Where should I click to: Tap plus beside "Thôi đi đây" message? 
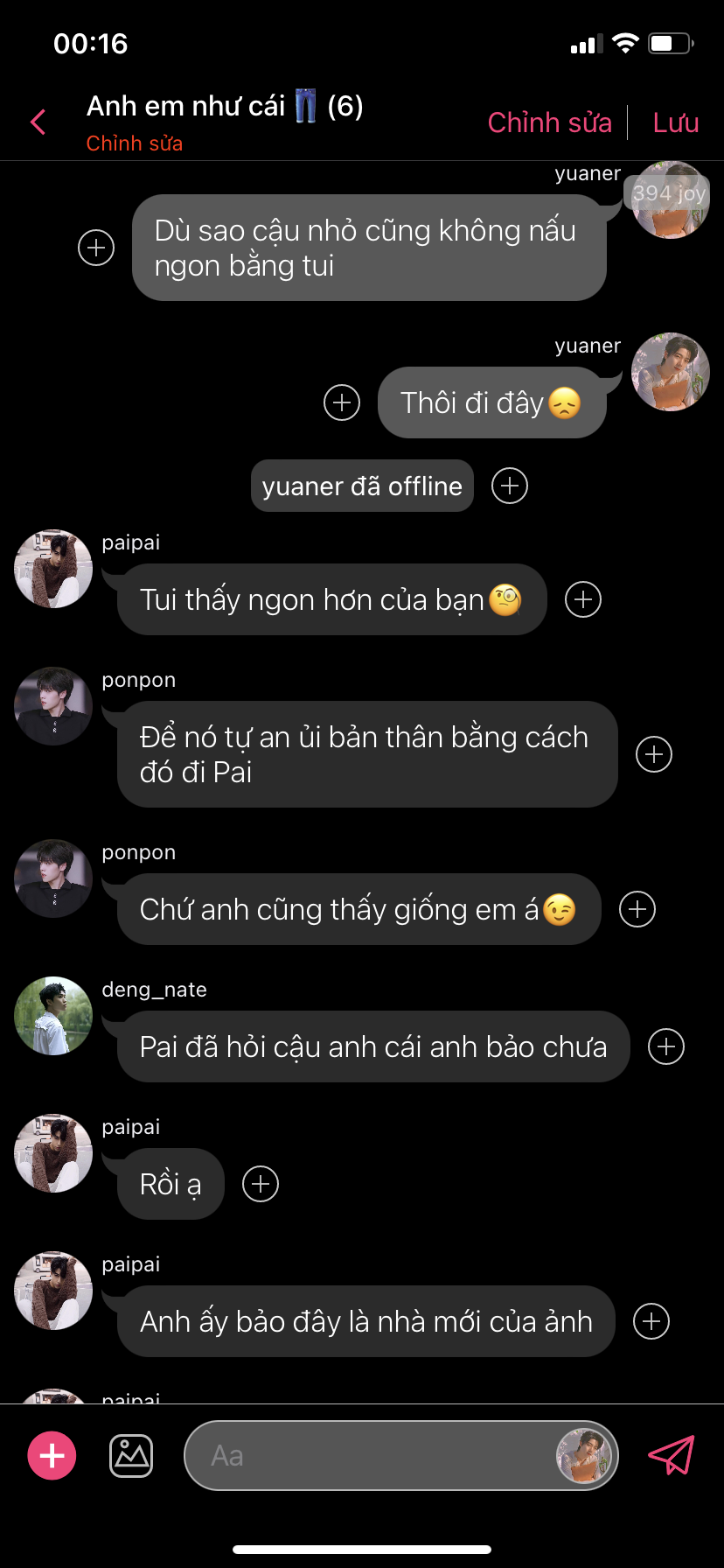[342, 402]
